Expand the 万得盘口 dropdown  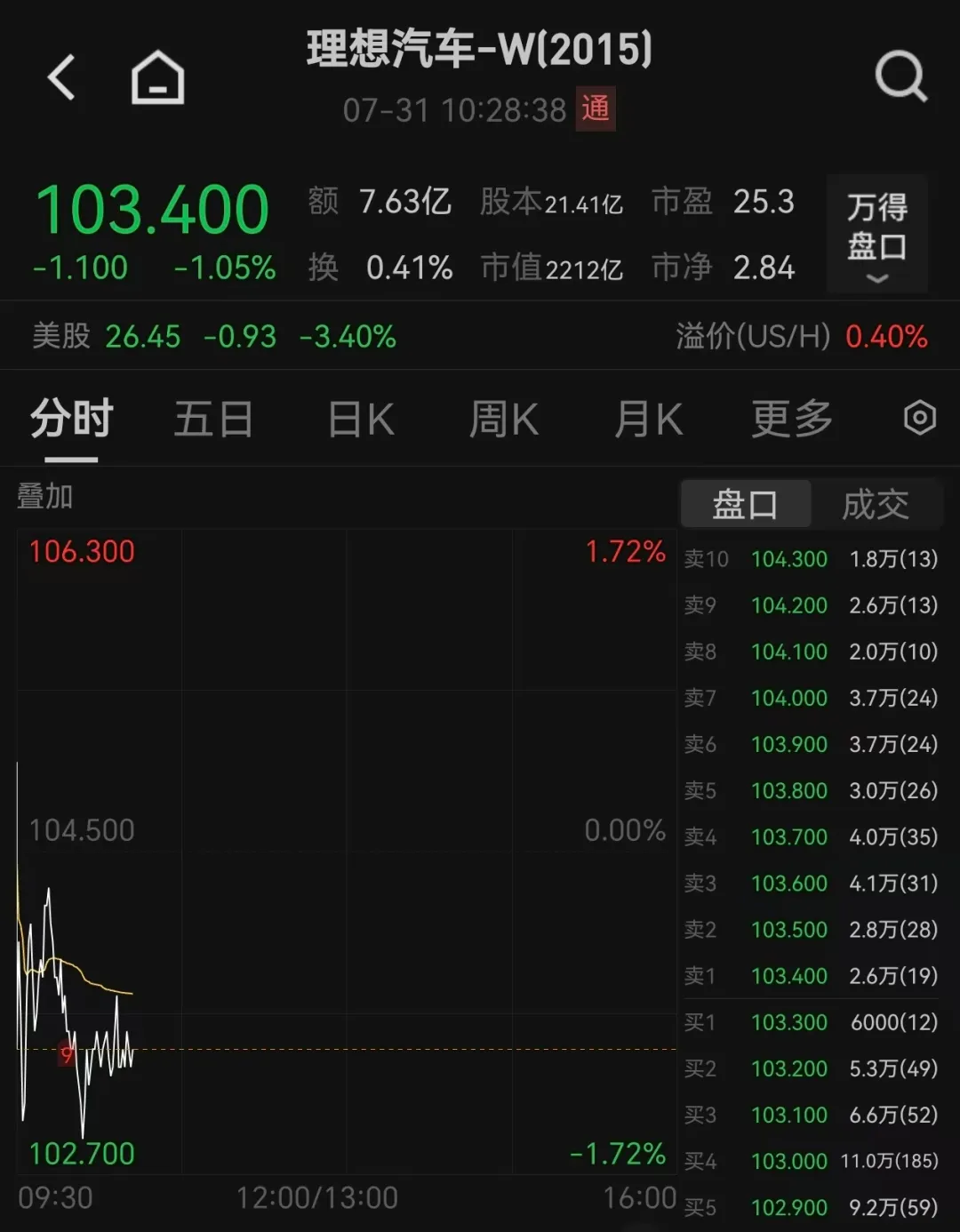tap(877, 235)
